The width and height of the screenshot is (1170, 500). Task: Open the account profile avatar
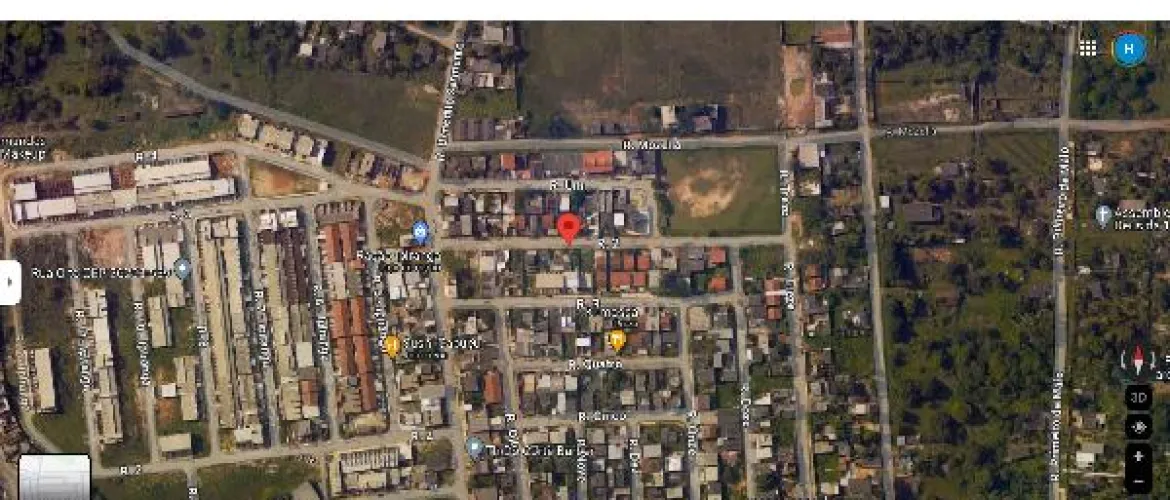pos(1129,48)
